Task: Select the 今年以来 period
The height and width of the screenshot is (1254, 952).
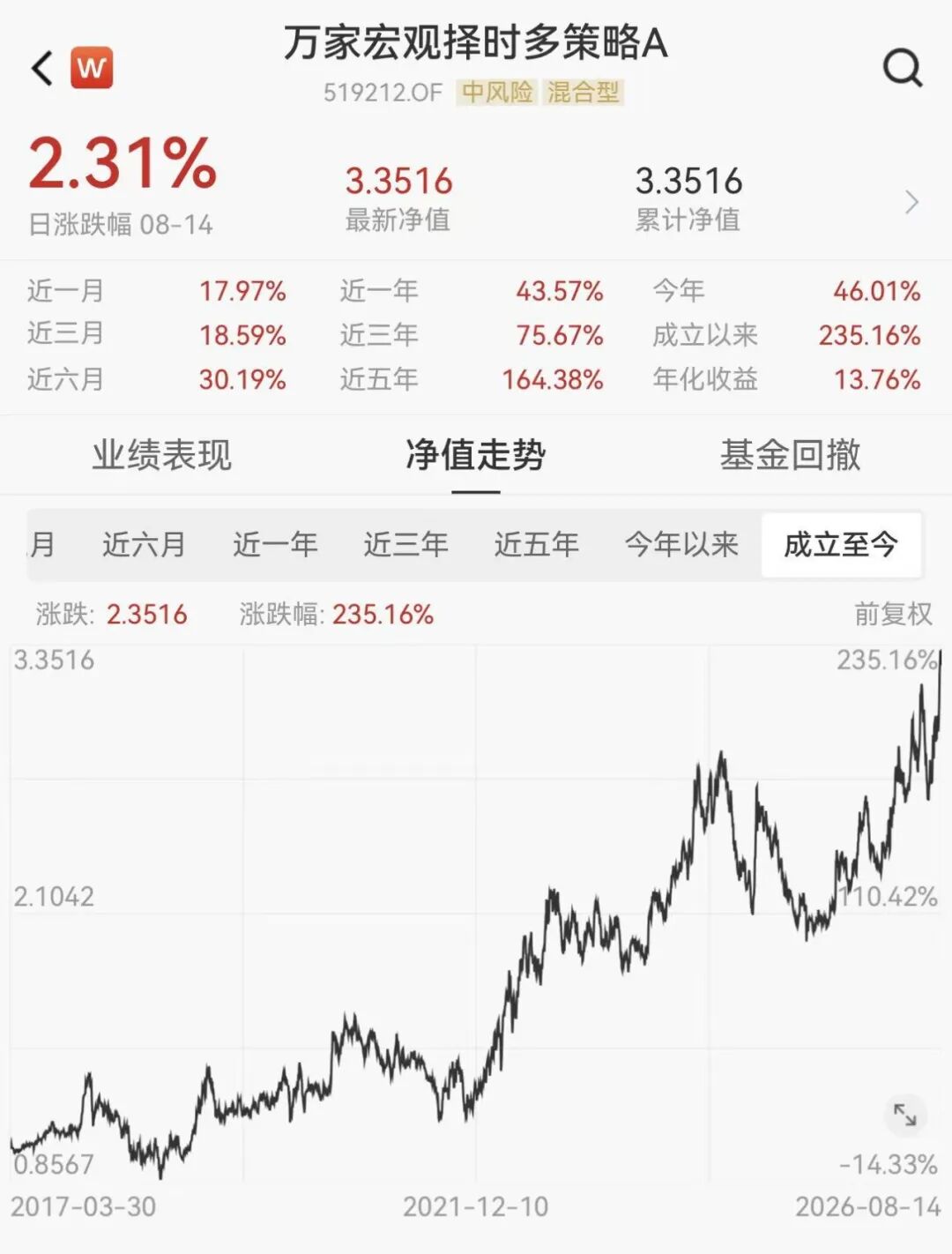Action: pyautogui.click(x=681, y=544)
